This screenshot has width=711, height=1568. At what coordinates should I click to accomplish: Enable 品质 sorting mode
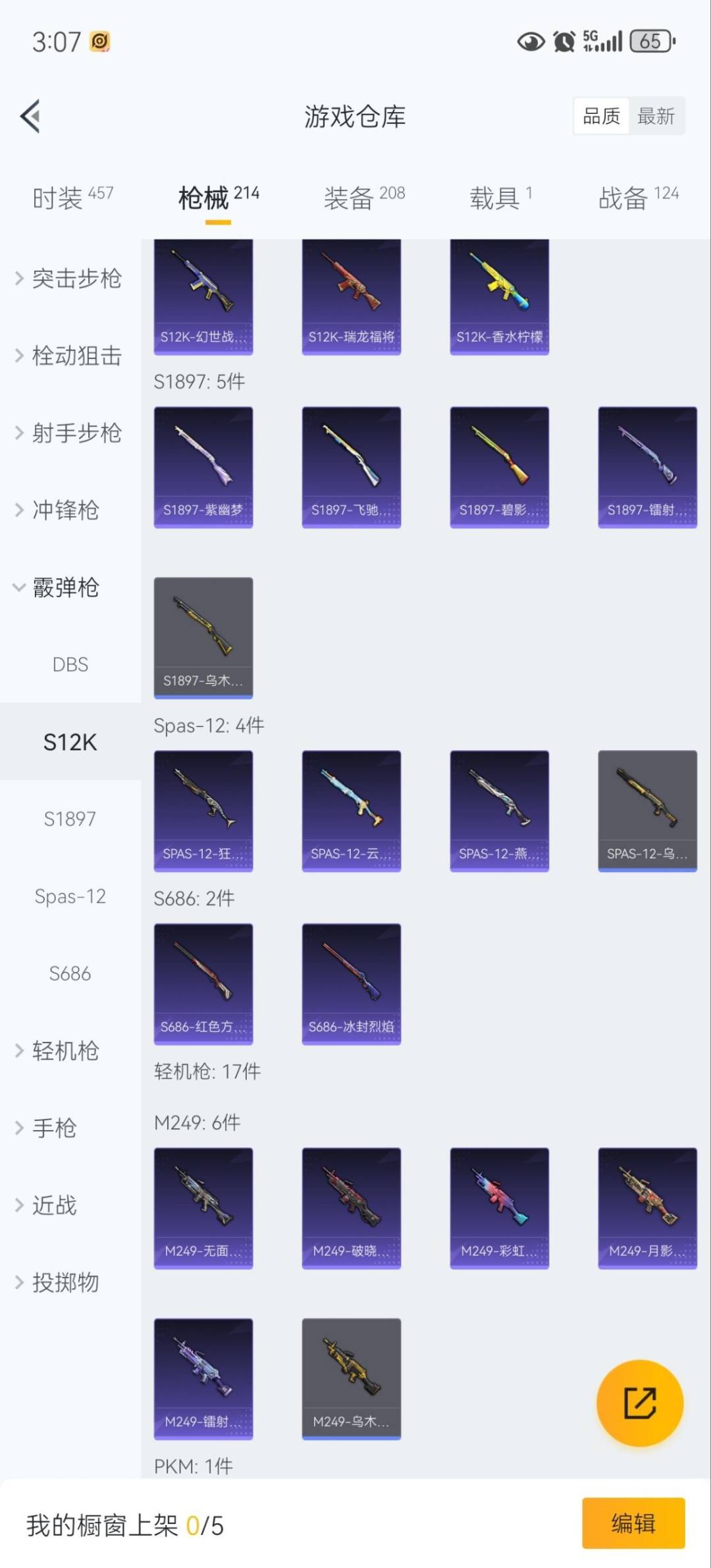(x=601, y=116)
